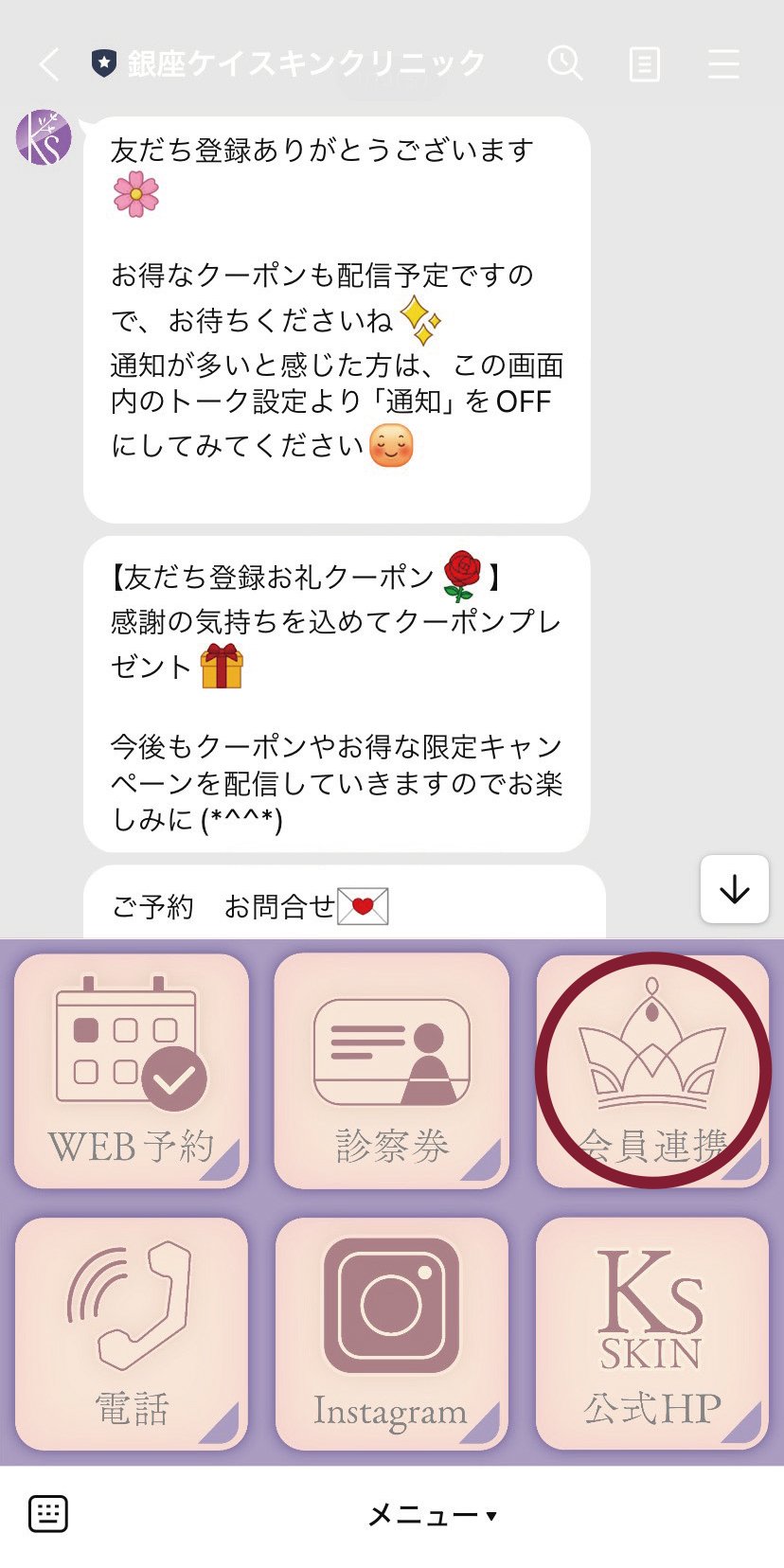This screenshot has width=784, height=1568.
Task: Switch to the keyboard input
Action: point(48,1514)
